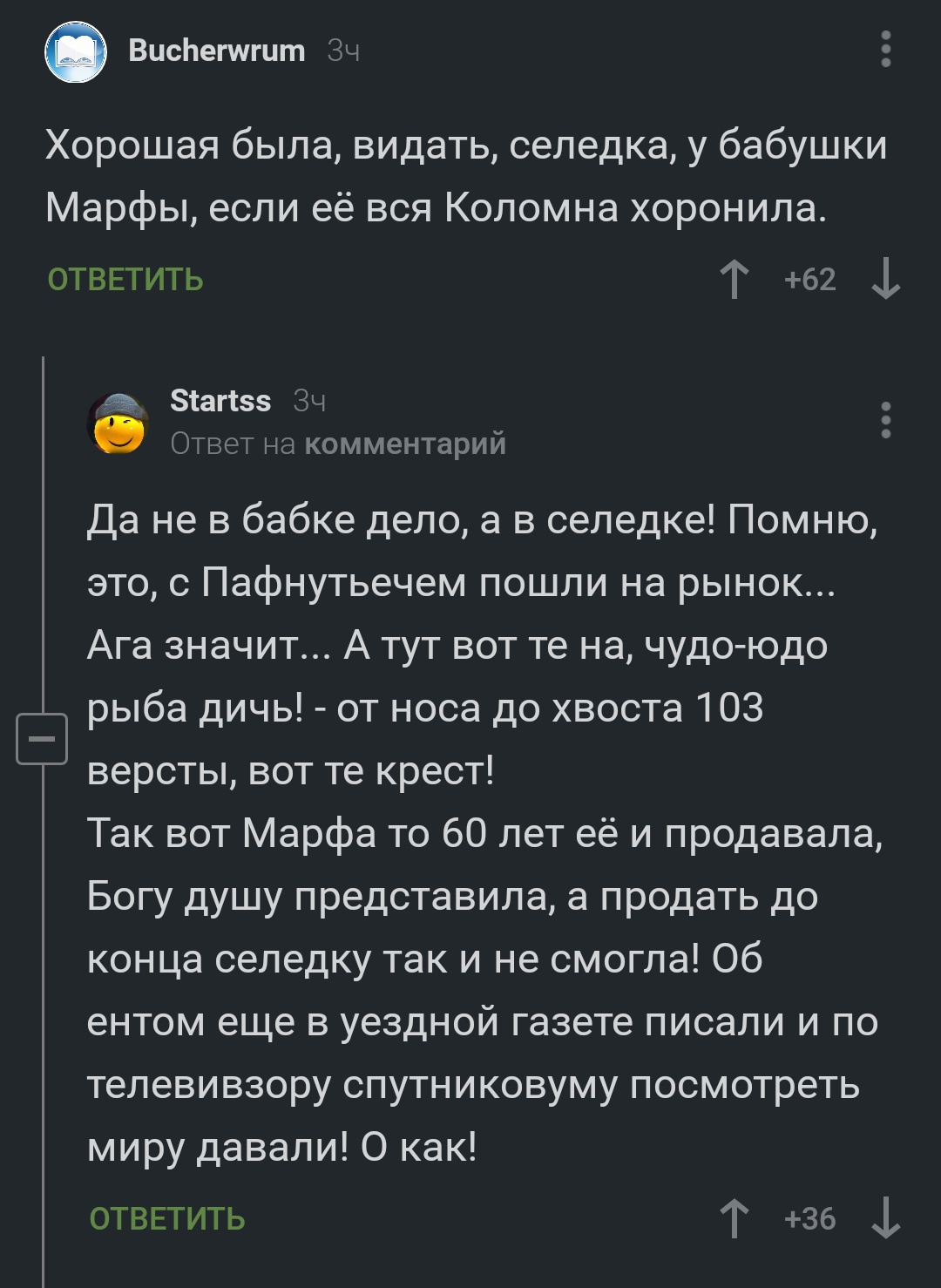Collapse the reply thread with minus button

tap(42, 739)
